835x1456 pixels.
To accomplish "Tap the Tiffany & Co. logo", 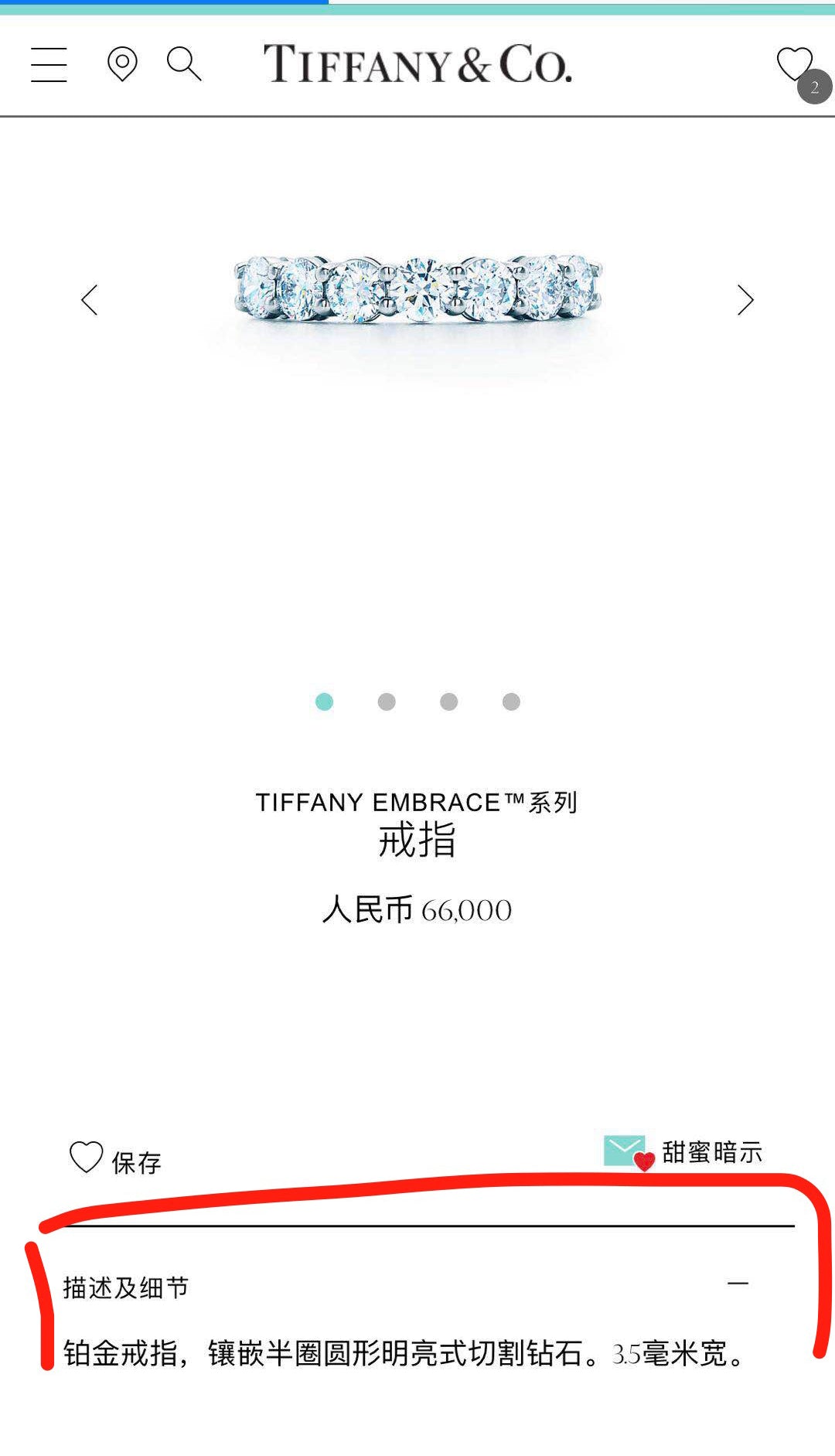I will (x=417, y=64).
